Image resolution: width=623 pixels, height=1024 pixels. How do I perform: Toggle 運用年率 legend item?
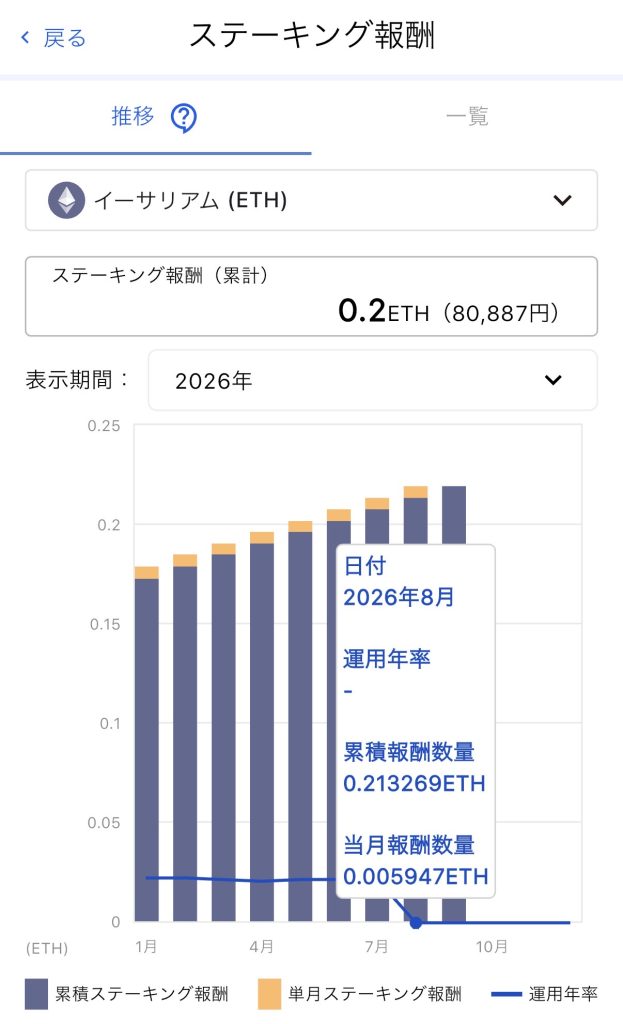coord(544,994)
